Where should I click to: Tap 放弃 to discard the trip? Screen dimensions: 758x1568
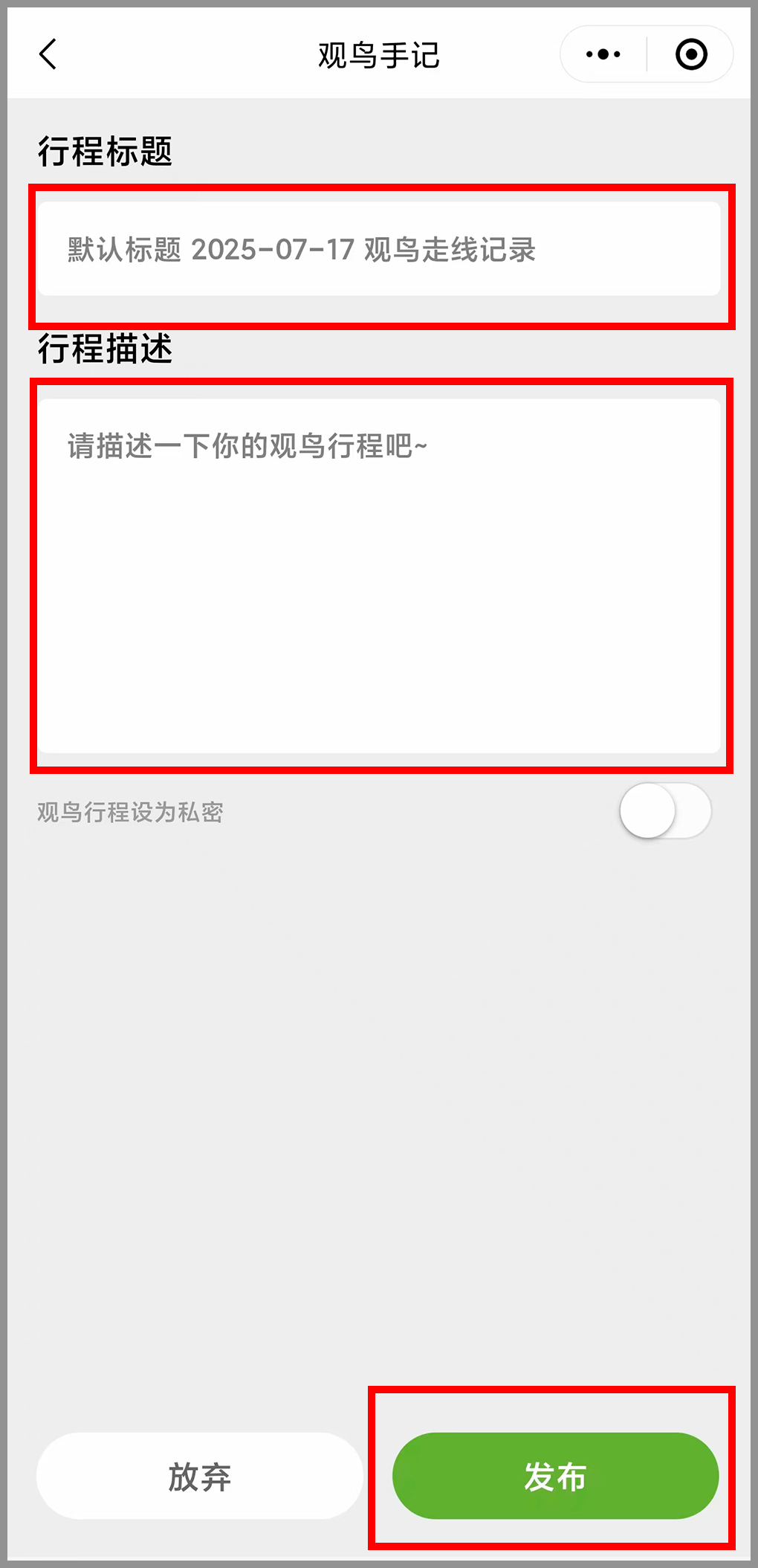199,1476
